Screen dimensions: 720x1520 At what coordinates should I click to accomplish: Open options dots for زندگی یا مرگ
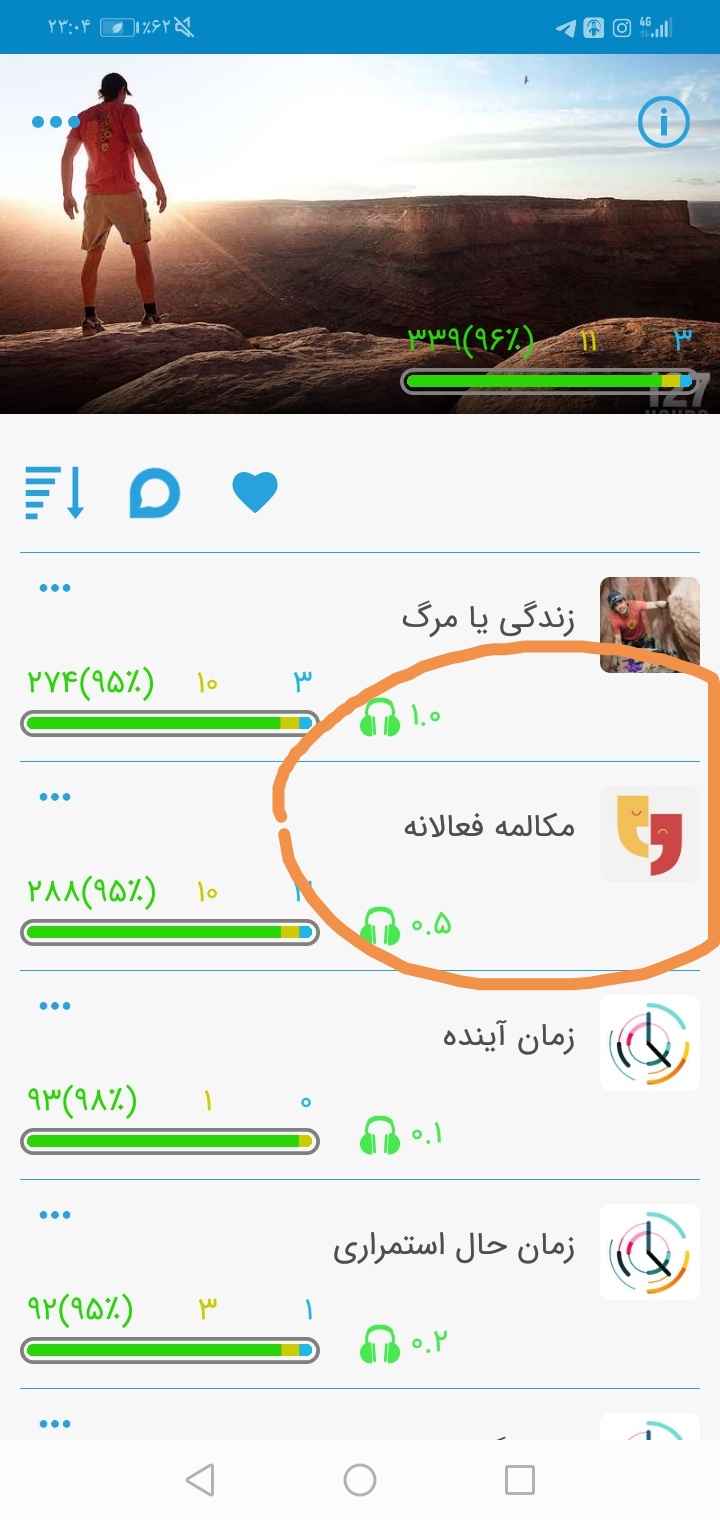(x=55, y=588)
